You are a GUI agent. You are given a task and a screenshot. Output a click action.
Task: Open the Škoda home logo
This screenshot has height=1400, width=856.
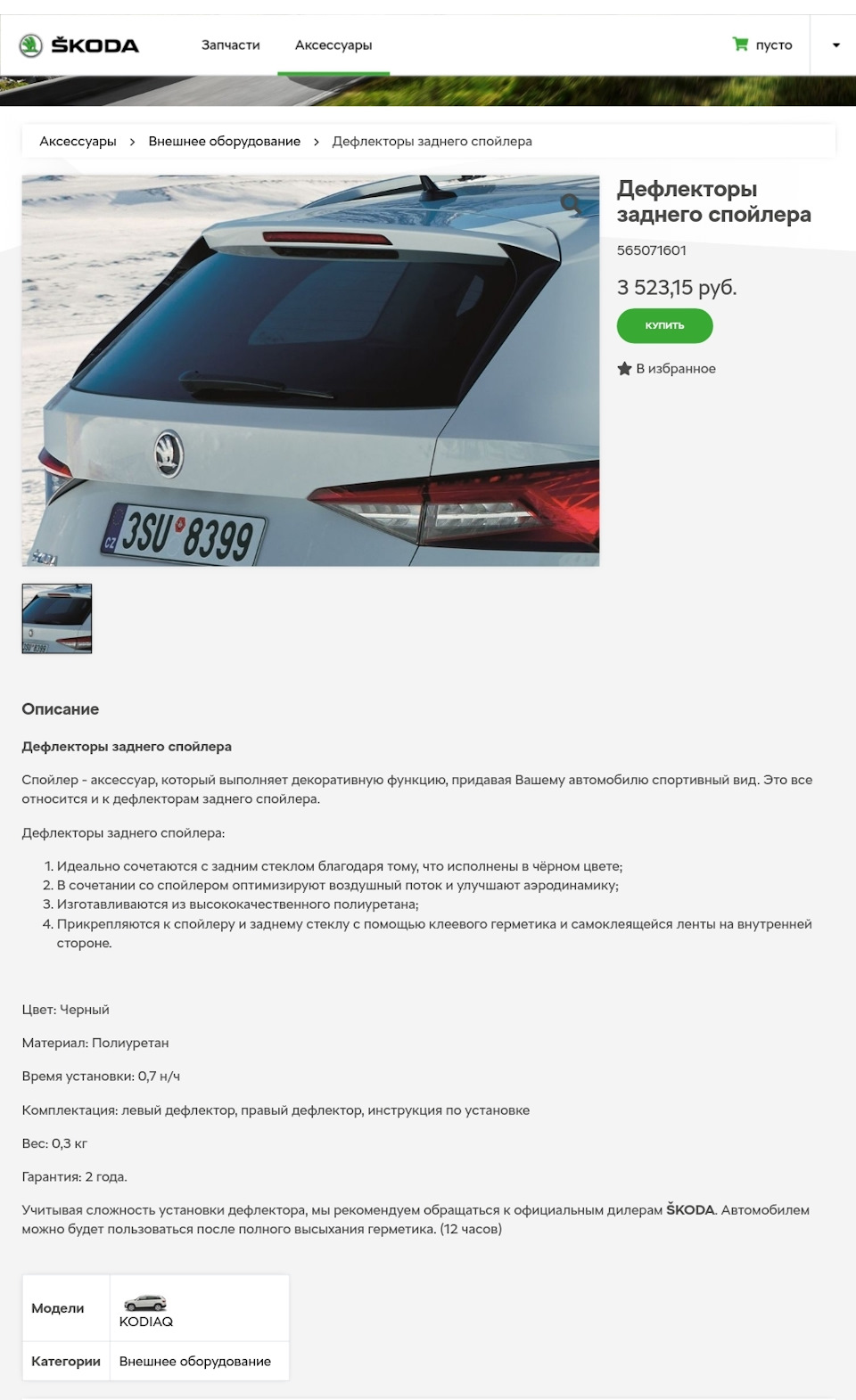click(x=79, y=45)
